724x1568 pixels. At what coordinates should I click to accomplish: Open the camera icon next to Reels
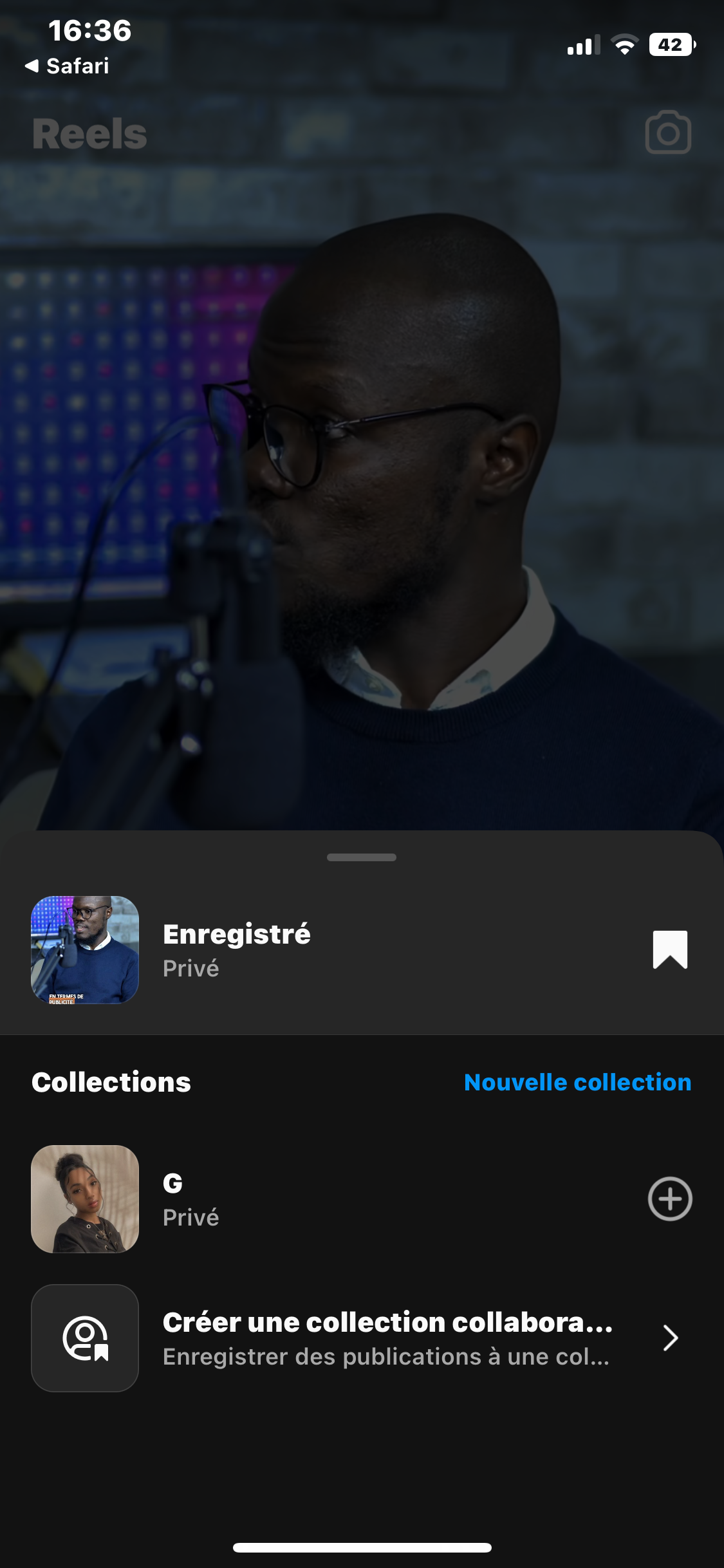pos(668,133)
